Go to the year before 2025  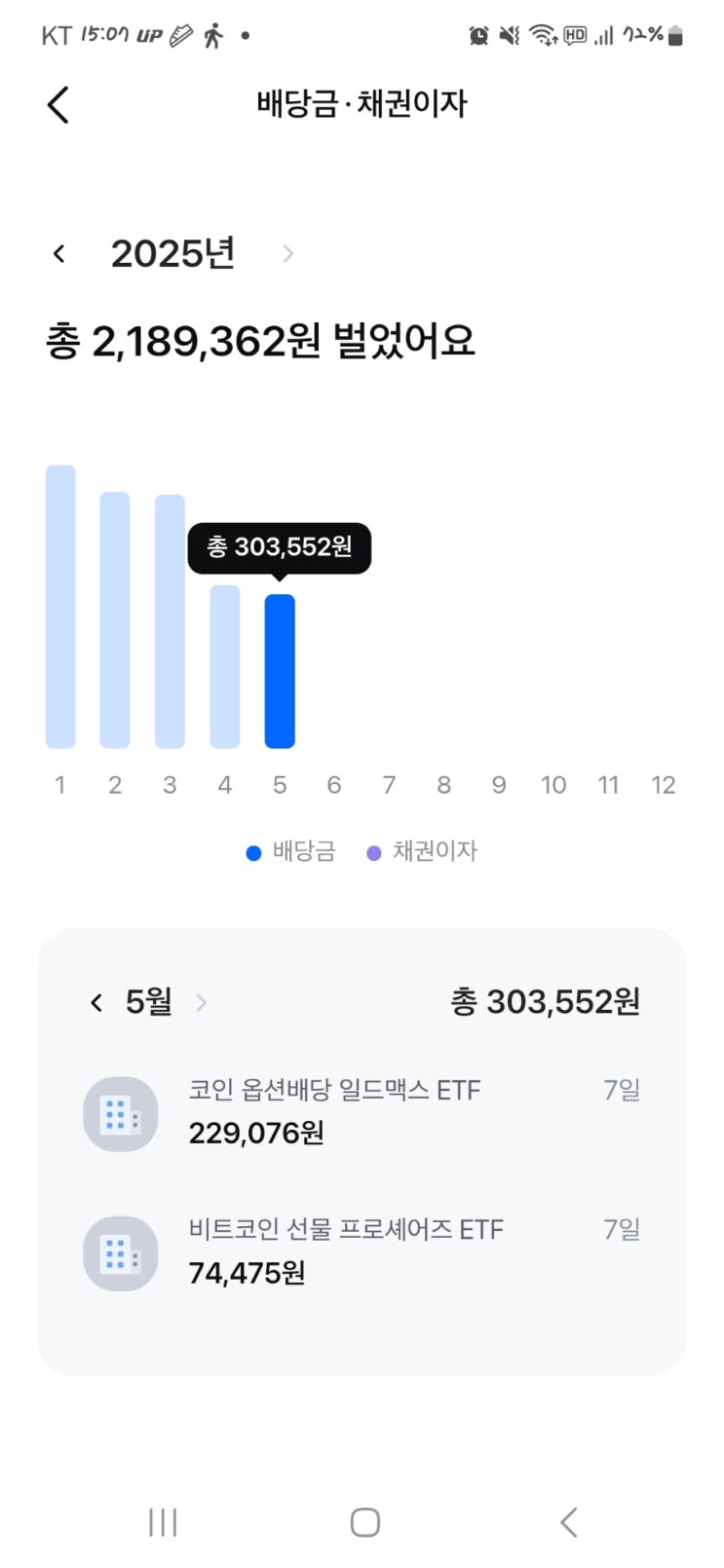(59, 254)
